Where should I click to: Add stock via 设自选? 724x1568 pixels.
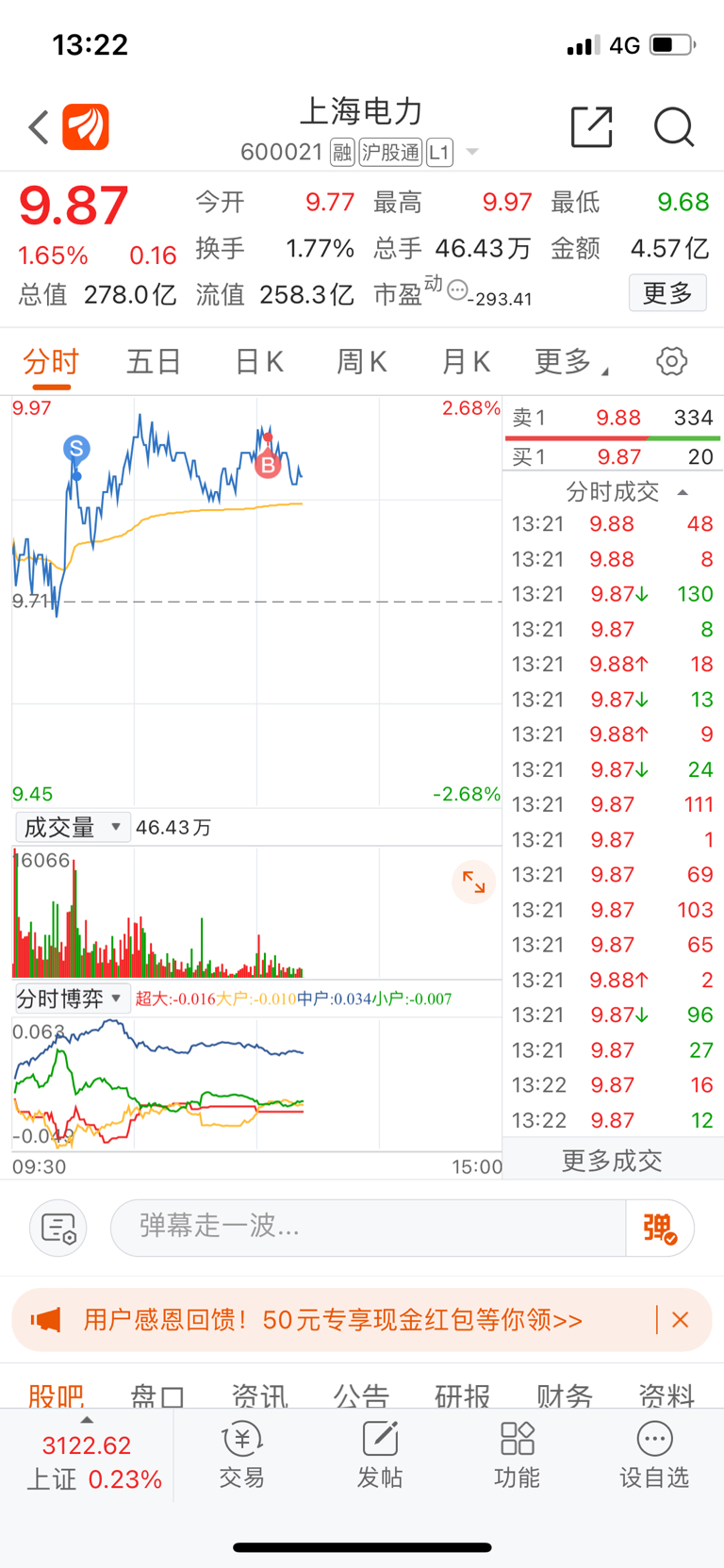coord(654,1455)
